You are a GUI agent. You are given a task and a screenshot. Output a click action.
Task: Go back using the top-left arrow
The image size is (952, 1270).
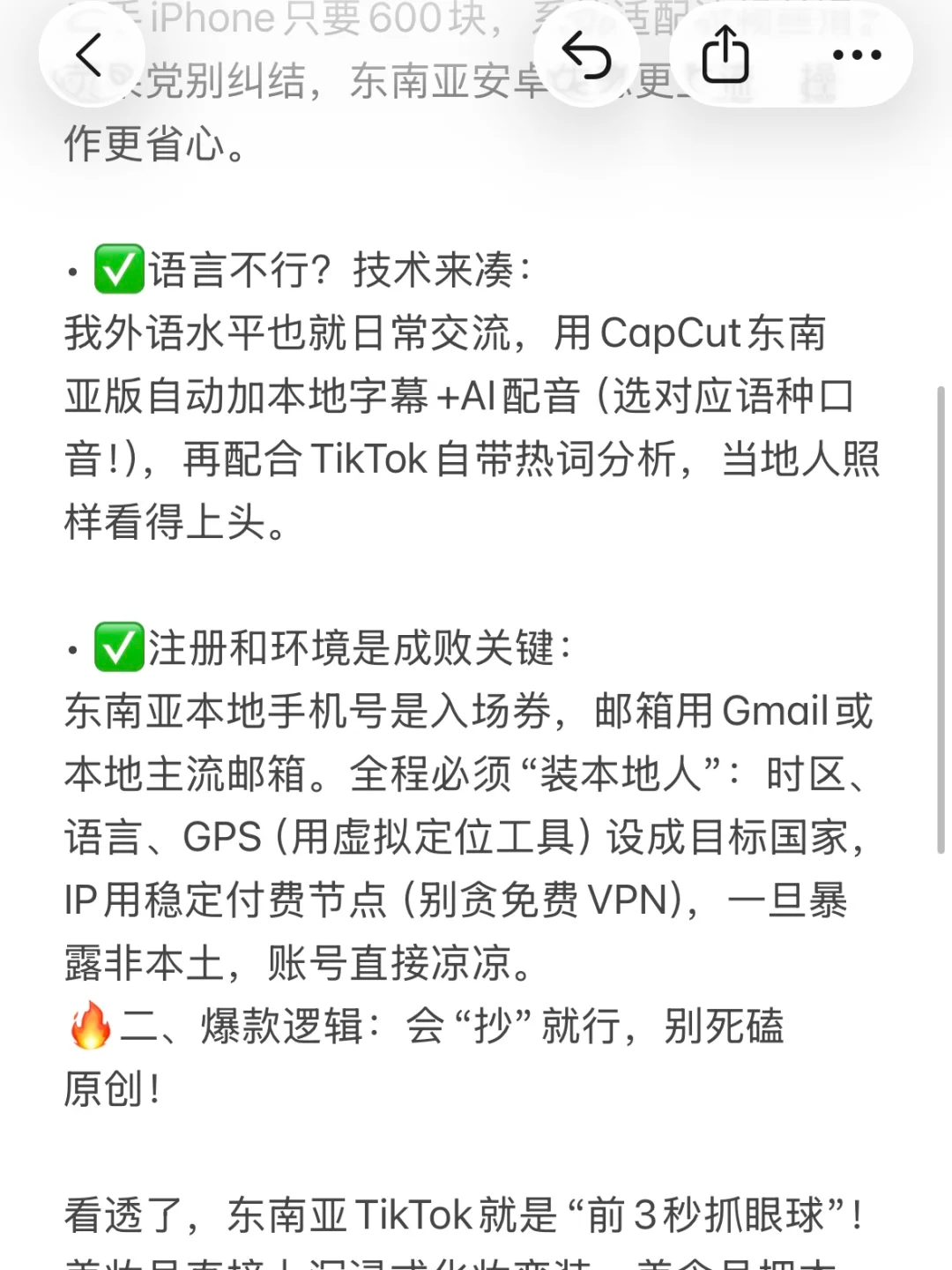click(90, 55)
